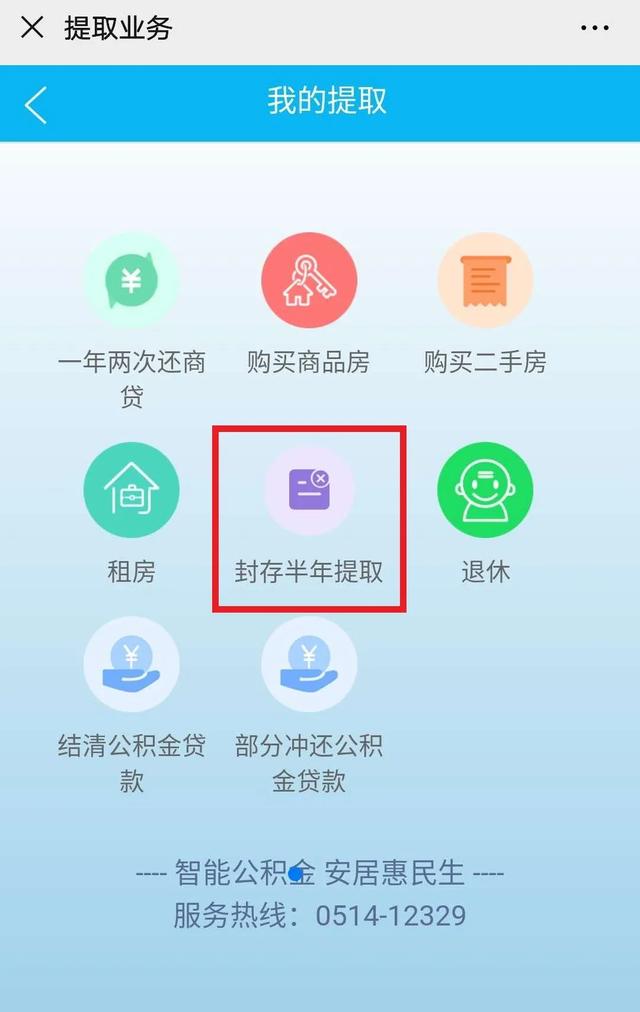The height and width of the screenshot is (1012, 640).
Task: Go back from 我的提取
Action: tap(36, 104)
